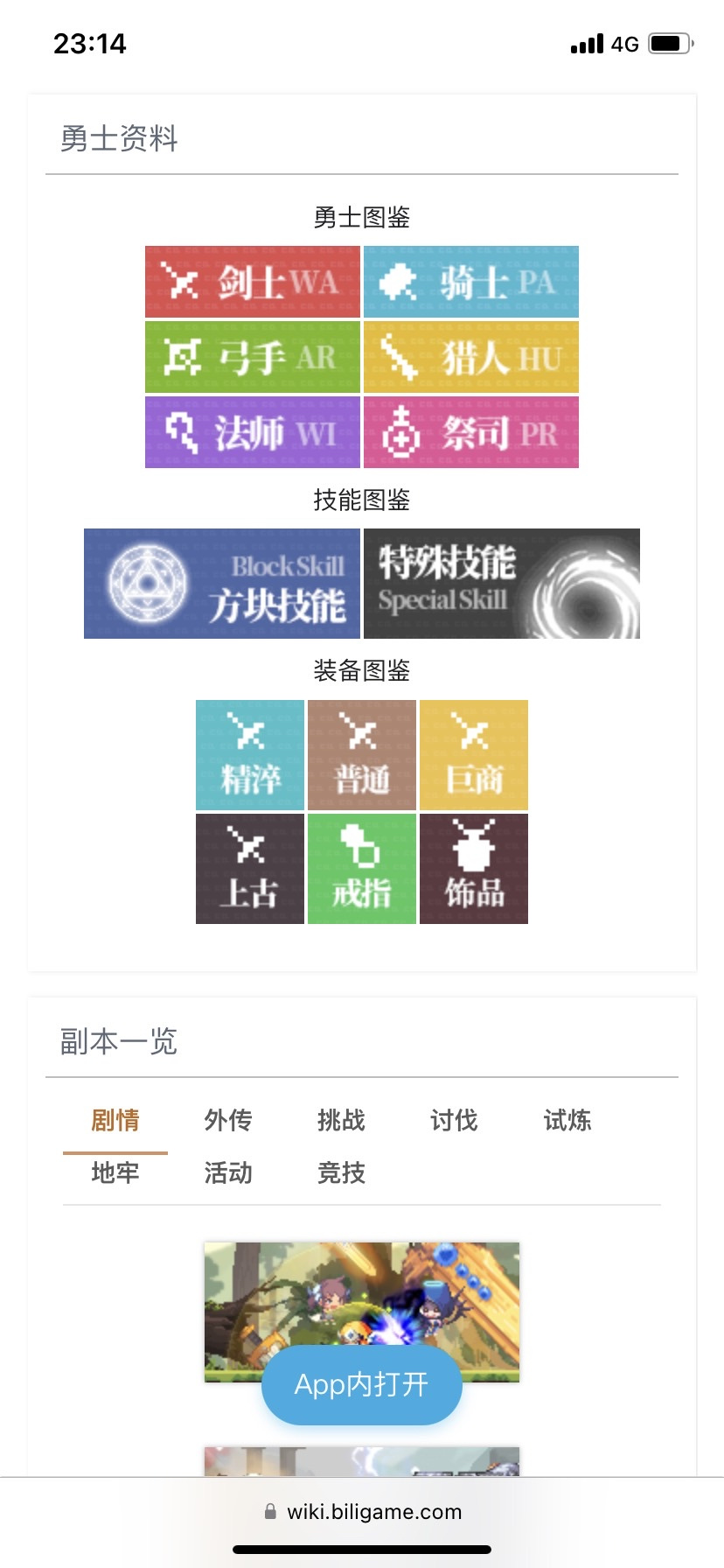724x1568 pixels.
Task: Open the 骑士 PA hero category
Action: (471, 282)
